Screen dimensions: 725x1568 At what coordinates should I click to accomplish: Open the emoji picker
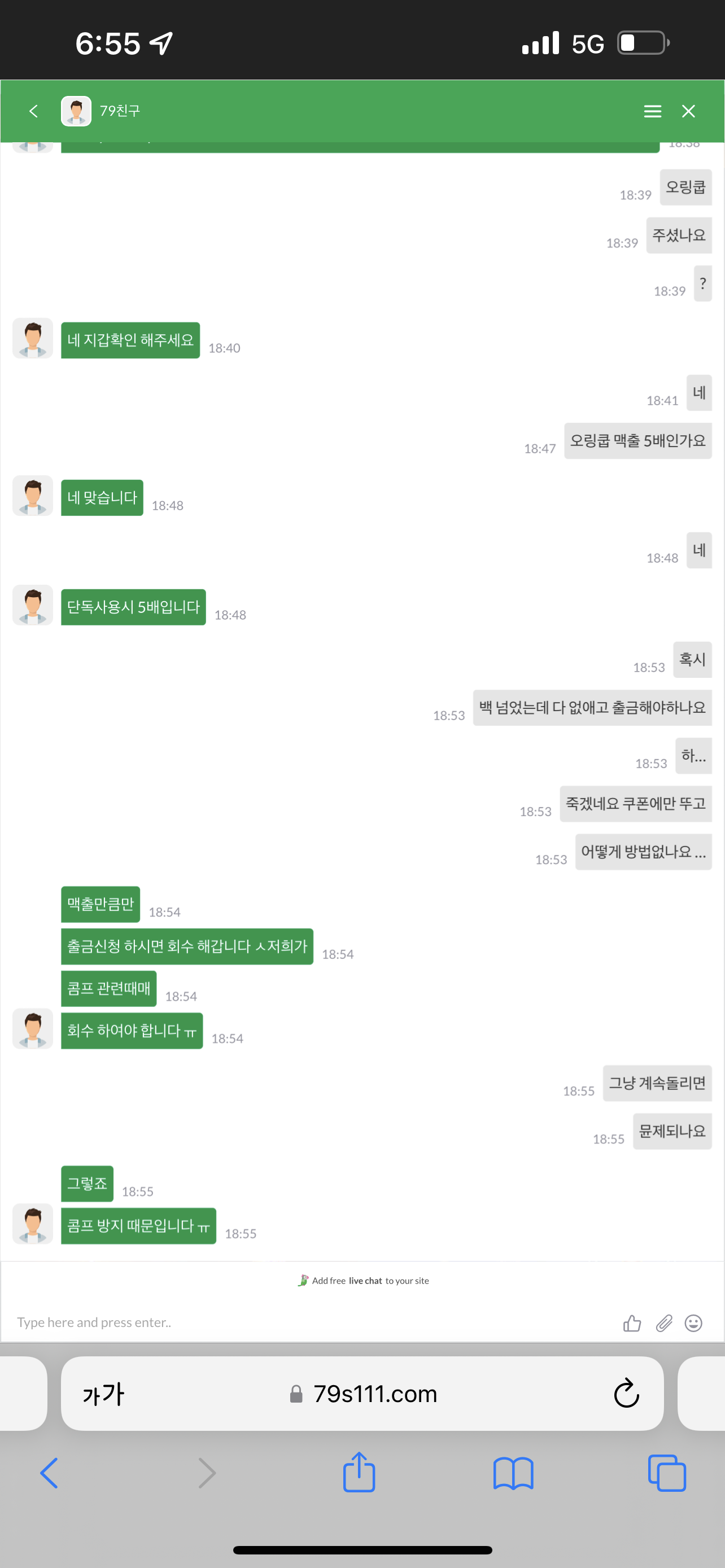tap(693, 1322)
